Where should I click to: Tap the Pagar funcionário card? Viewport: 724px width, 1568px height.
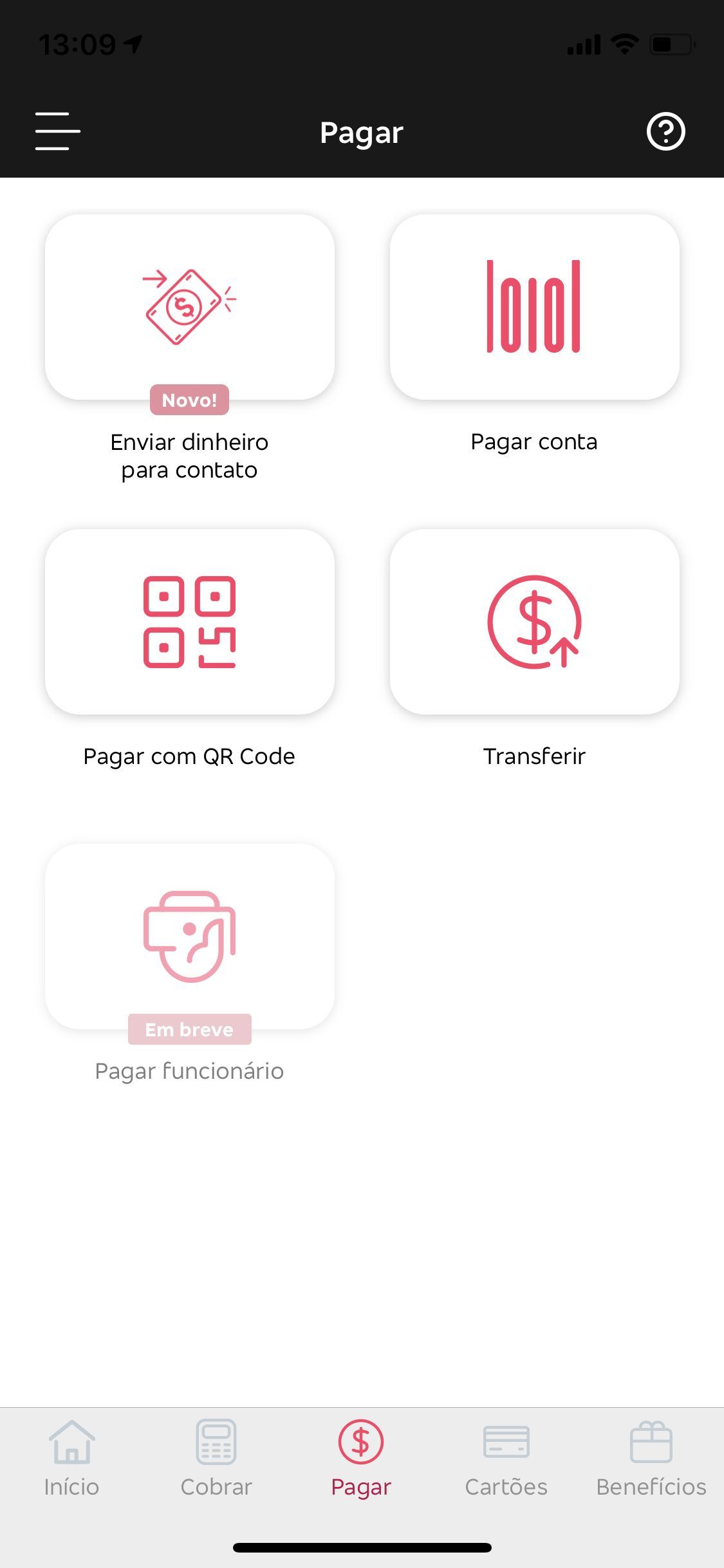[190, 937]
